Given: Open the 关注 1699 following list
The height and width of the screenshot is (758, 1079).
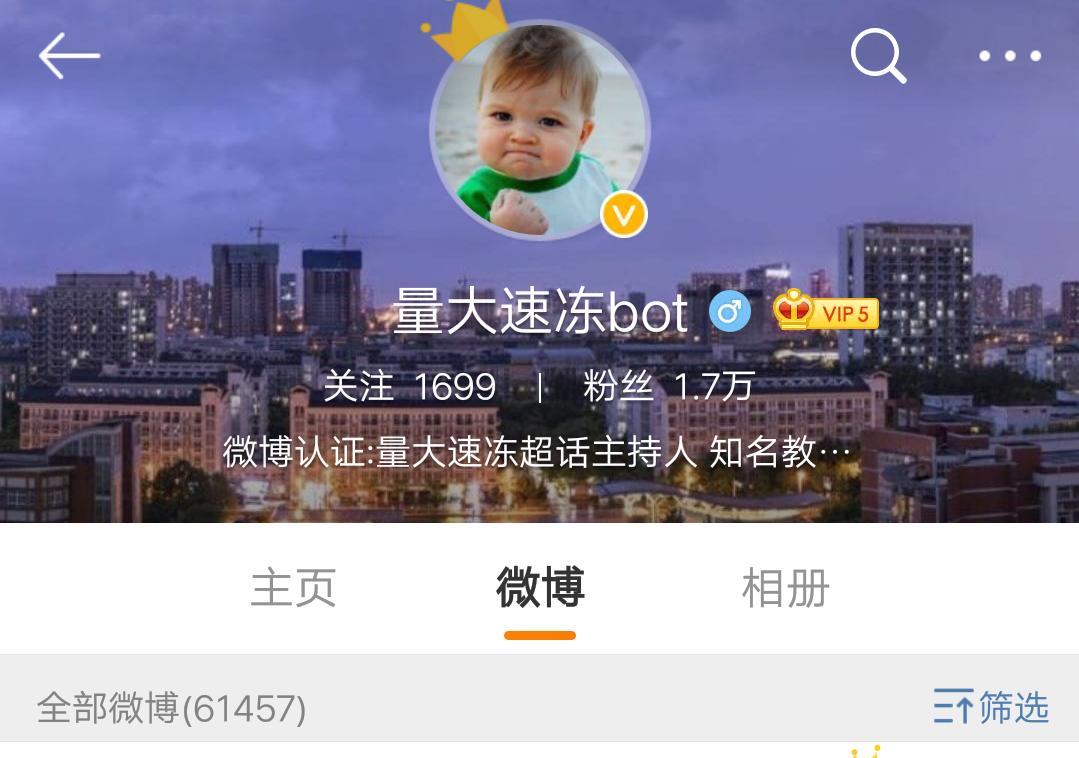Looking at the screenshot, I should click(409, 386).
